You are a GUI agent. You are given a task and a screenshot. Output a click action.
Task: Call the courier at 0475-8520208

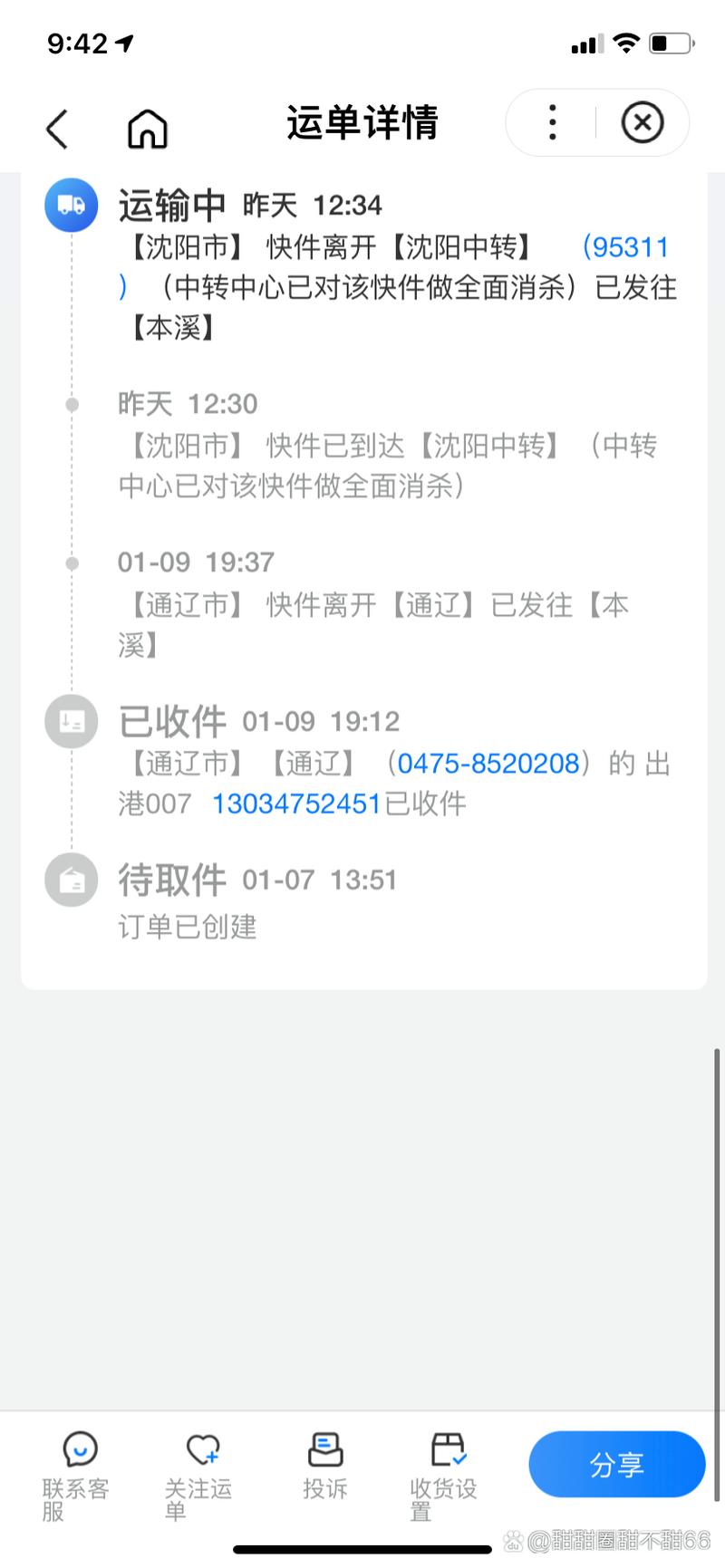click(488, 763)
